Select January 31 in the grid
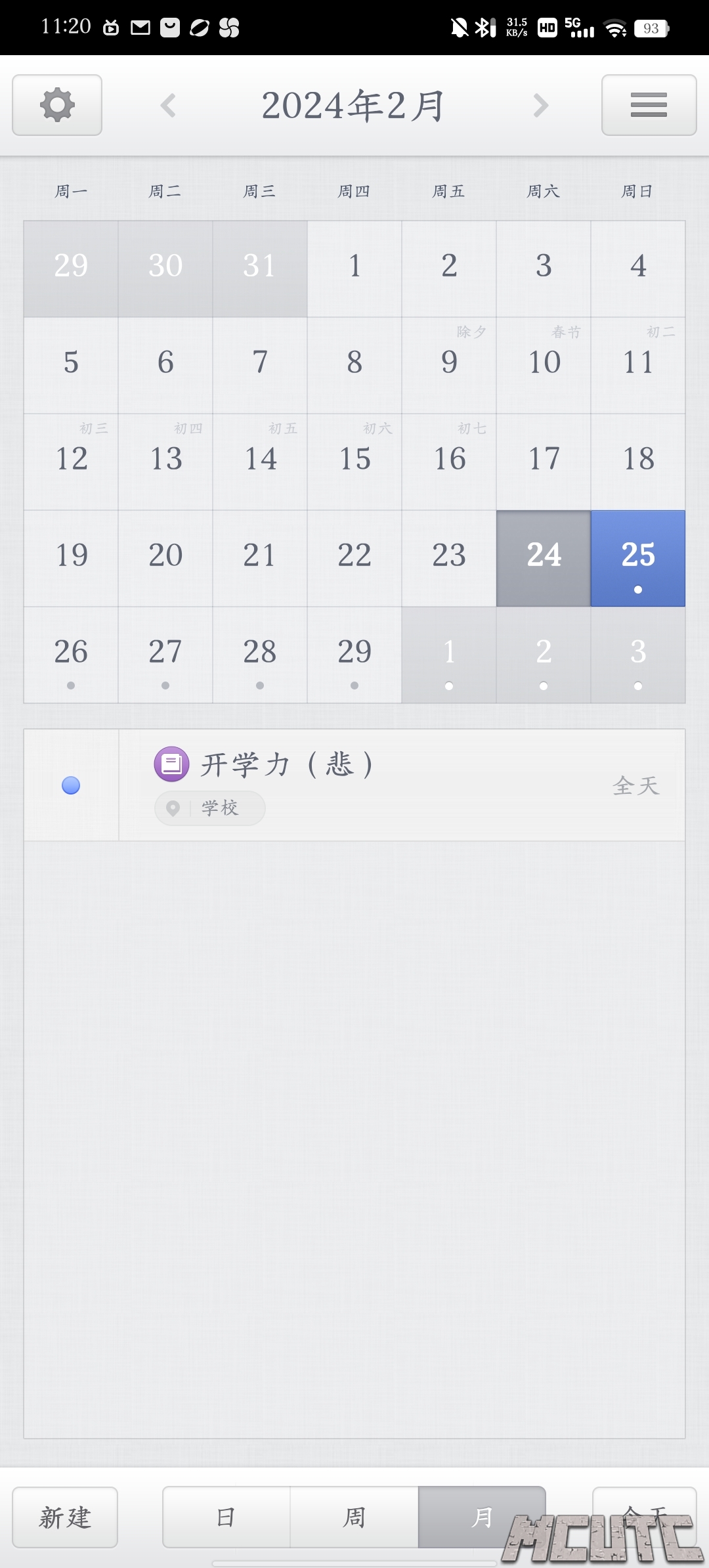 [260, 269]
